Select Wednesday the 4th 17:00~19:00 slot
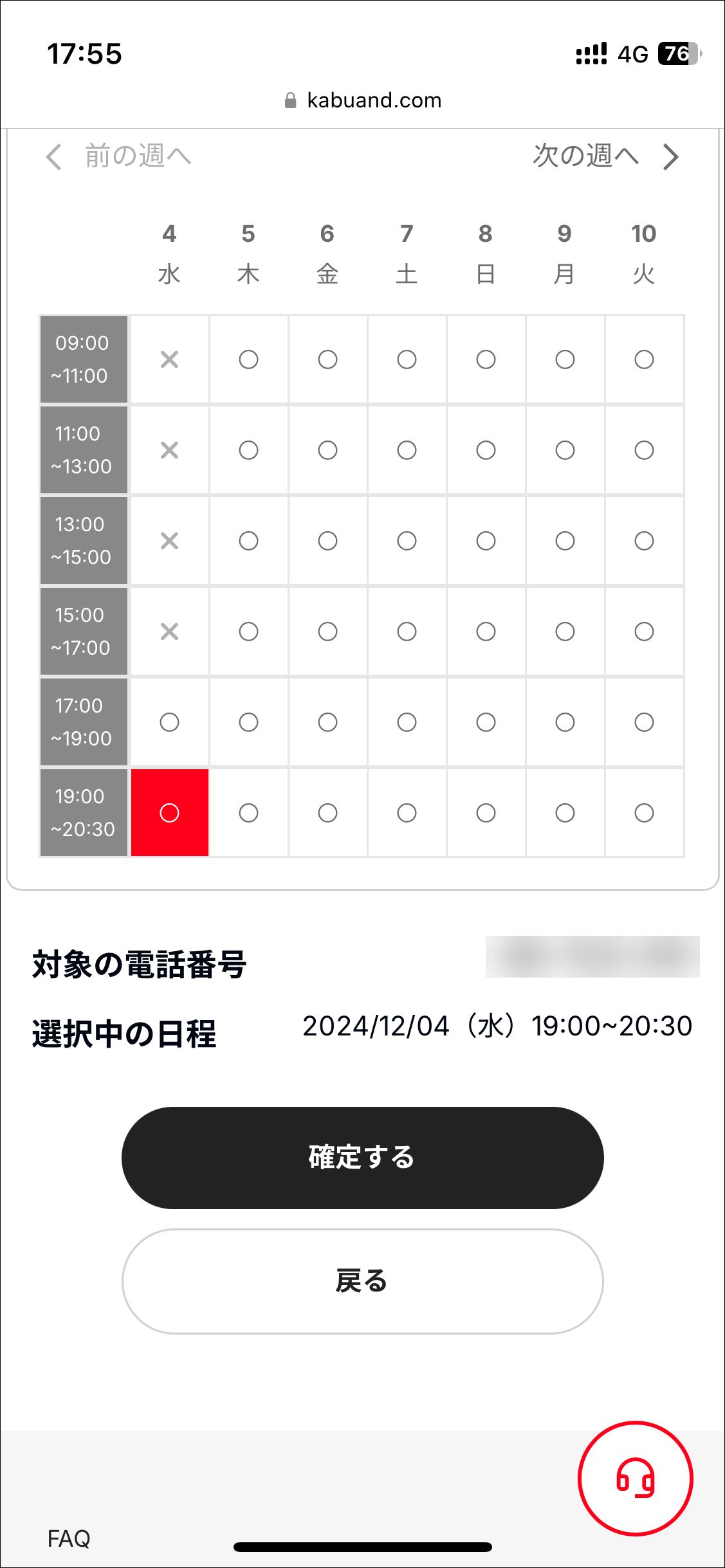Image resolution: width=725 pixels, height=1568 pixels. click(x=170, y=722)
